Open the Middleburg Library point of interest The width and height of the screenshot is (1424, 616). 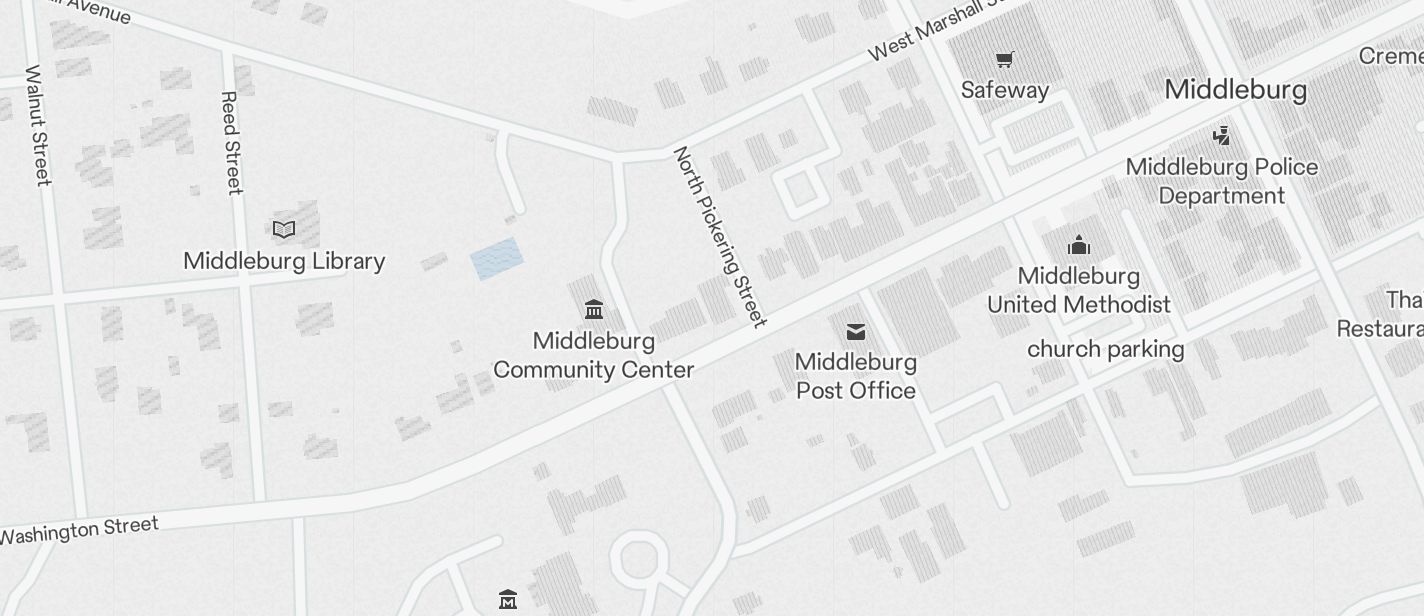pyautogui.click(x=285, y=230)
